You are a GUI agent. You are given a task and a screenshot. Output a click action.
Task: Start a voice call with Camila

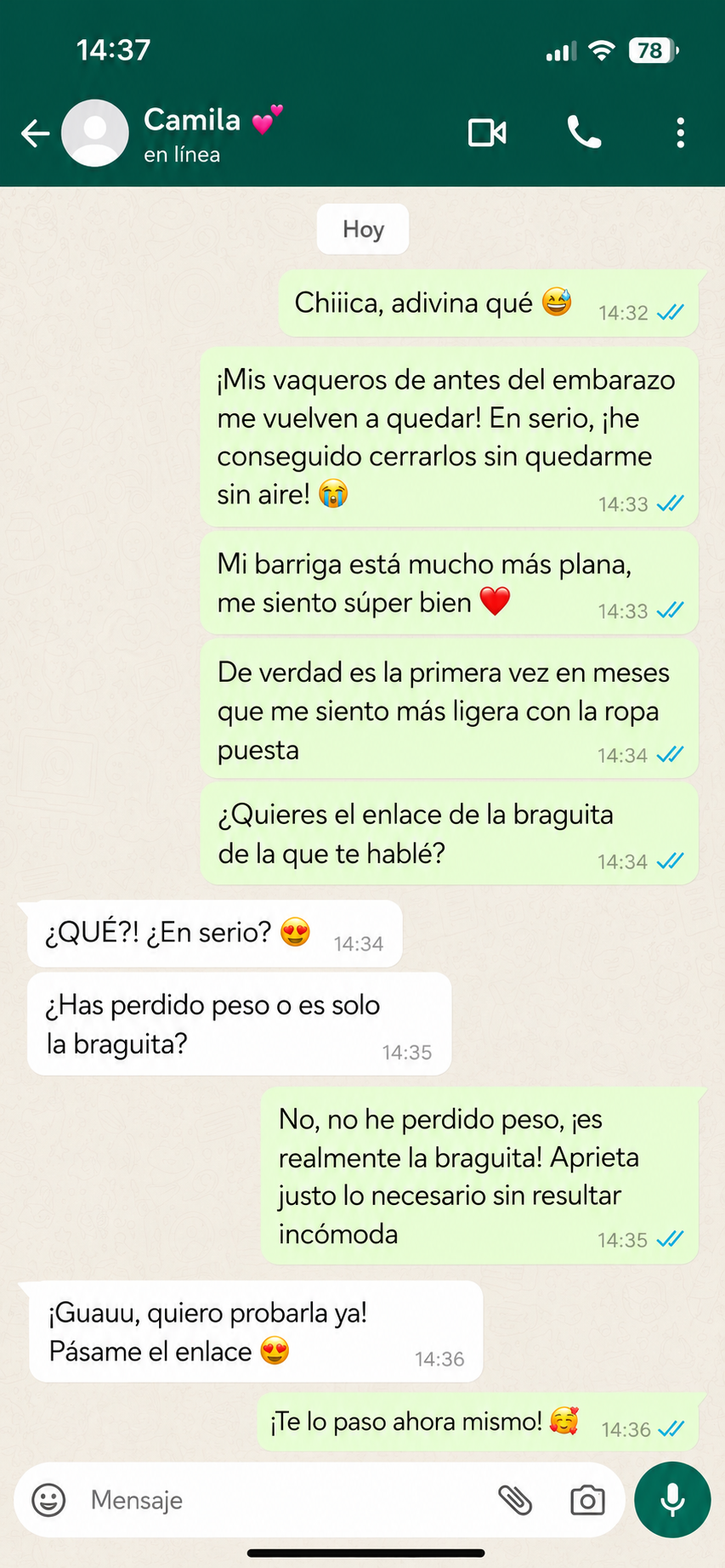(x=584, y=133)
